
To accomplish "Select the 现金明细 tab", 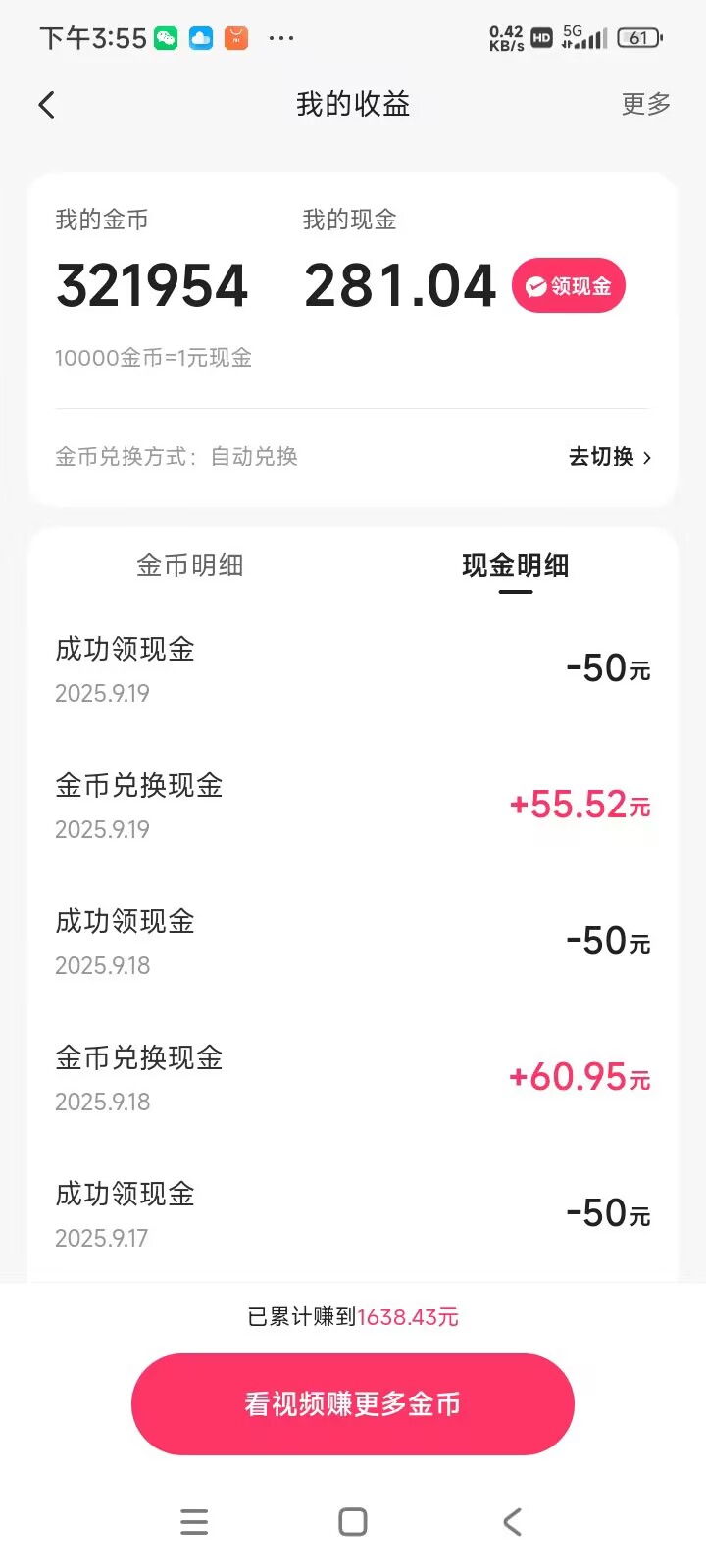I will [515, 565].
